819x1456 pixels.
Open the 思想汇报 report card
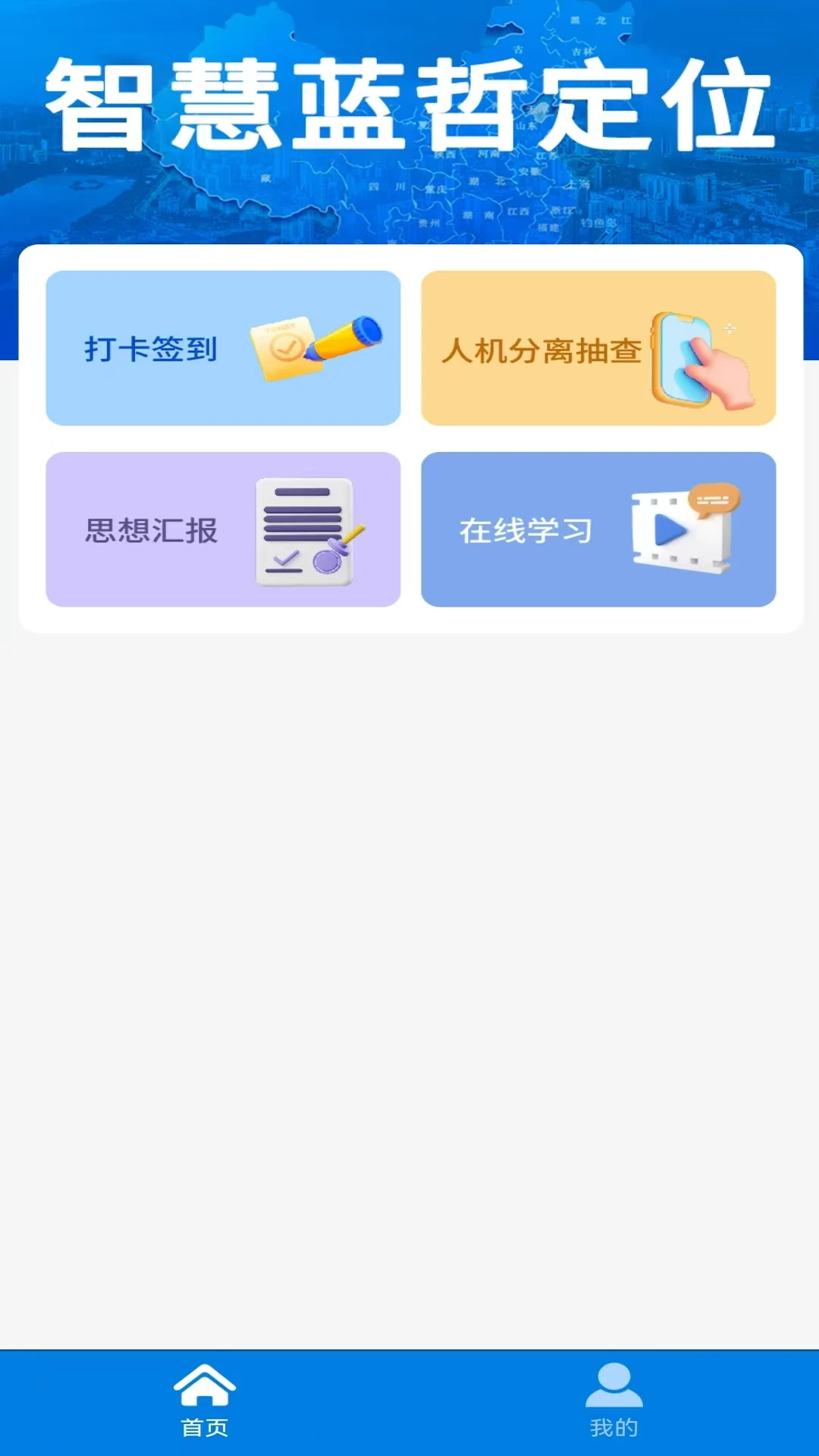(x=224, y=529)
